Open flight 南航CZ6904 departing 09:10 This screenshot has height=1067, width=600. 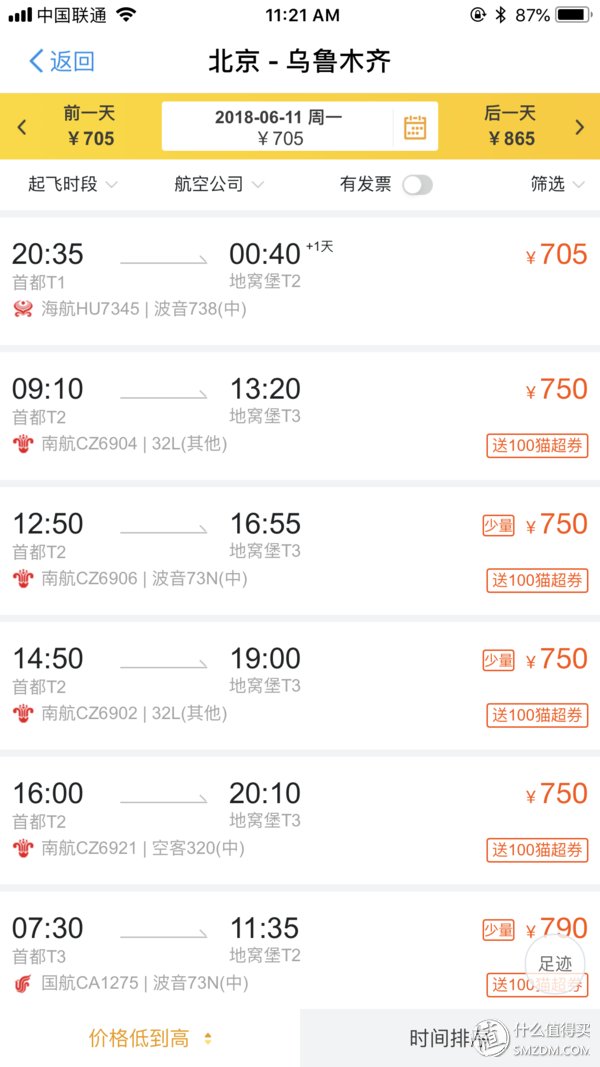(300, 416)
